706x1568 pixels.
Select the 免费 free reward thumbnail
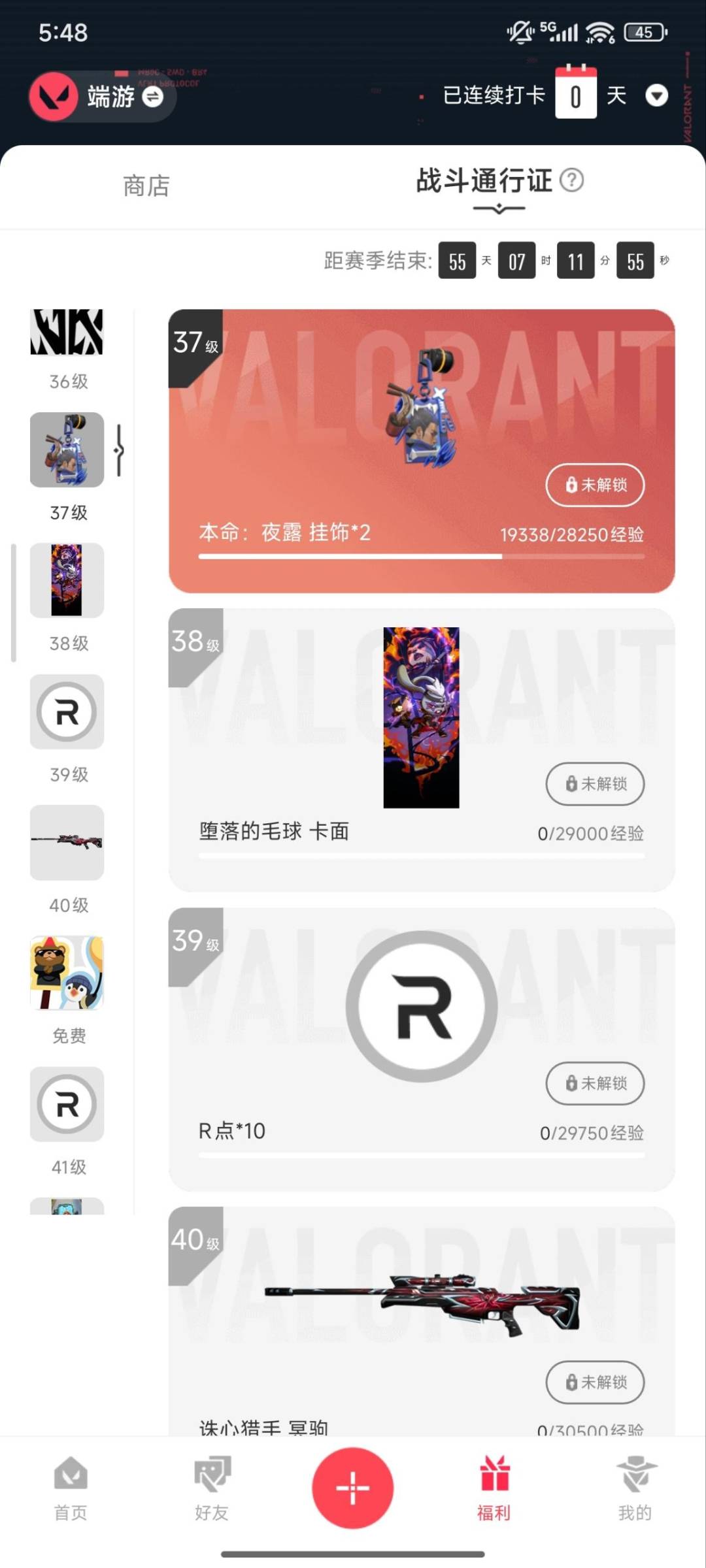click(67, 973)
